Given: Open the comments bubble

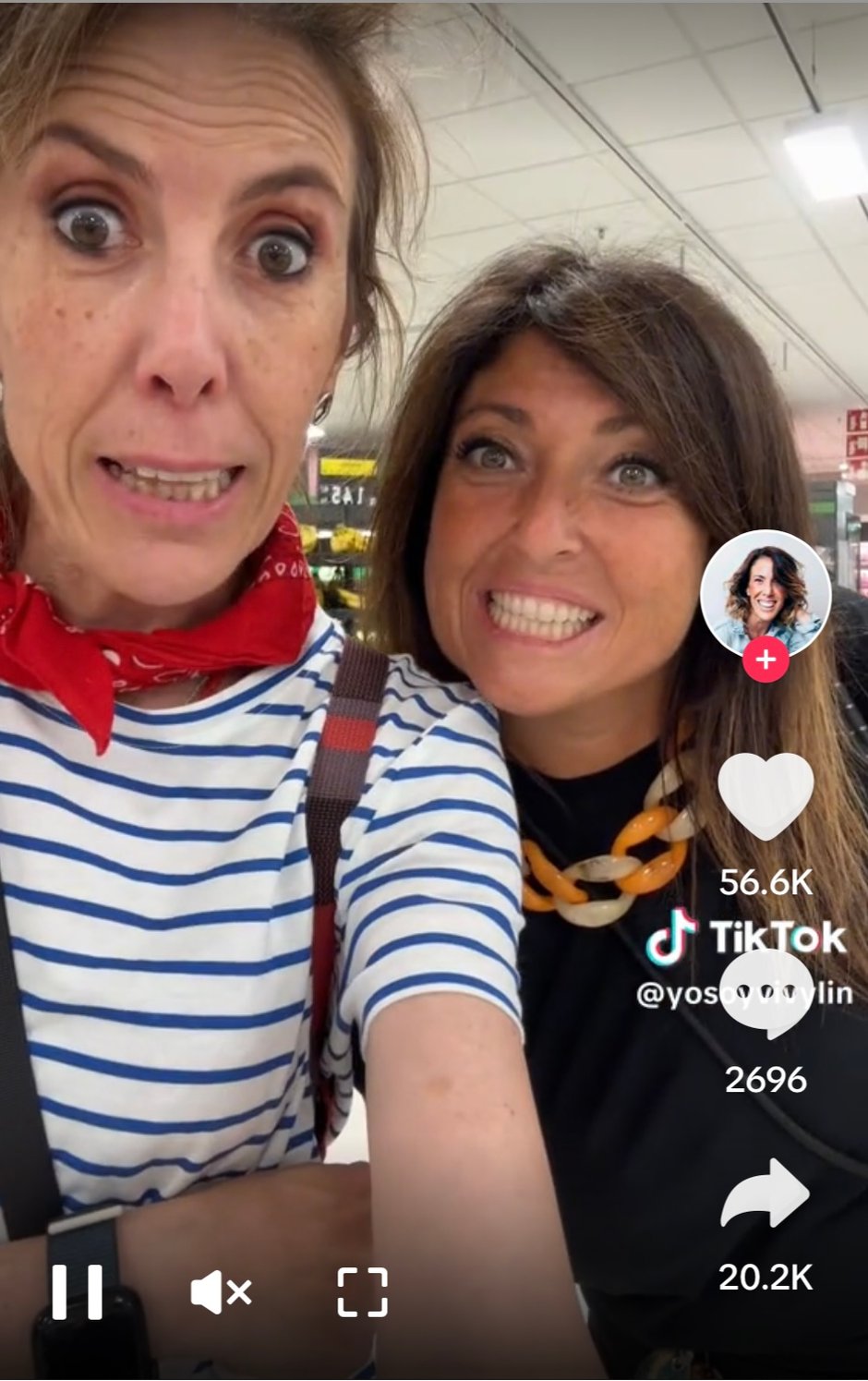Looking at the screenshot, I should pos(765,993).
